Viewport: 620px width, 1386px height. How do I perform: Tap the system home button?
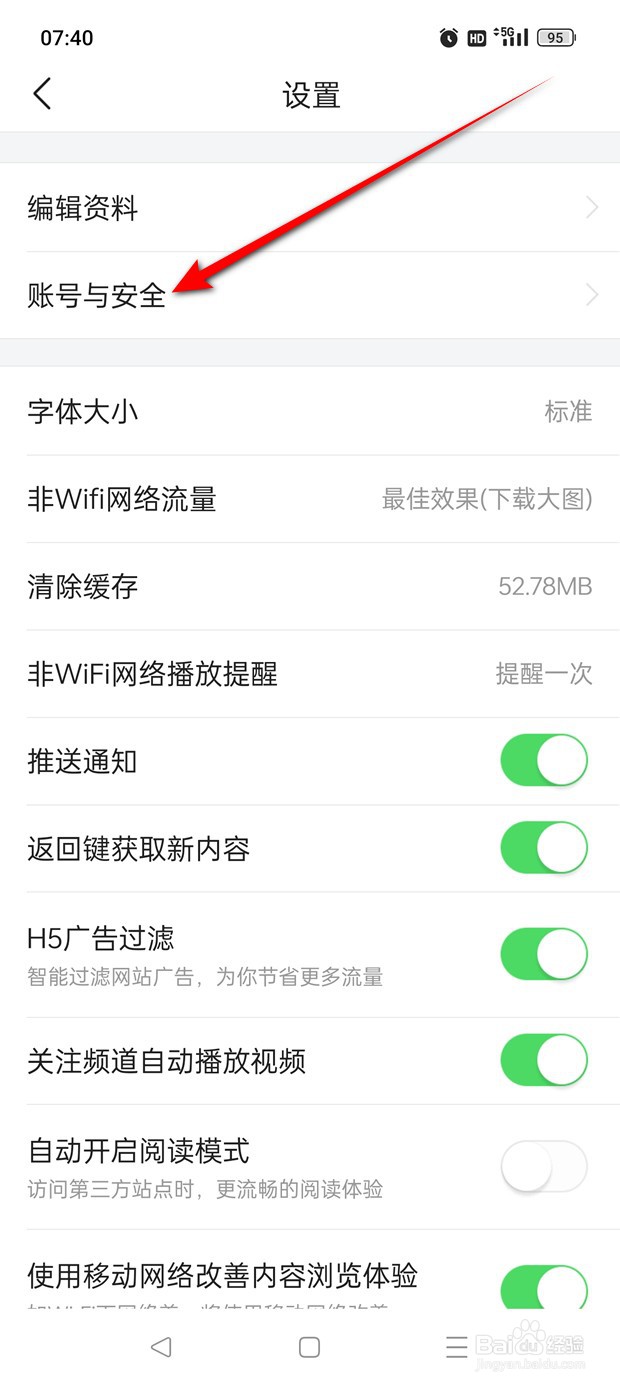coord(310,1347)
